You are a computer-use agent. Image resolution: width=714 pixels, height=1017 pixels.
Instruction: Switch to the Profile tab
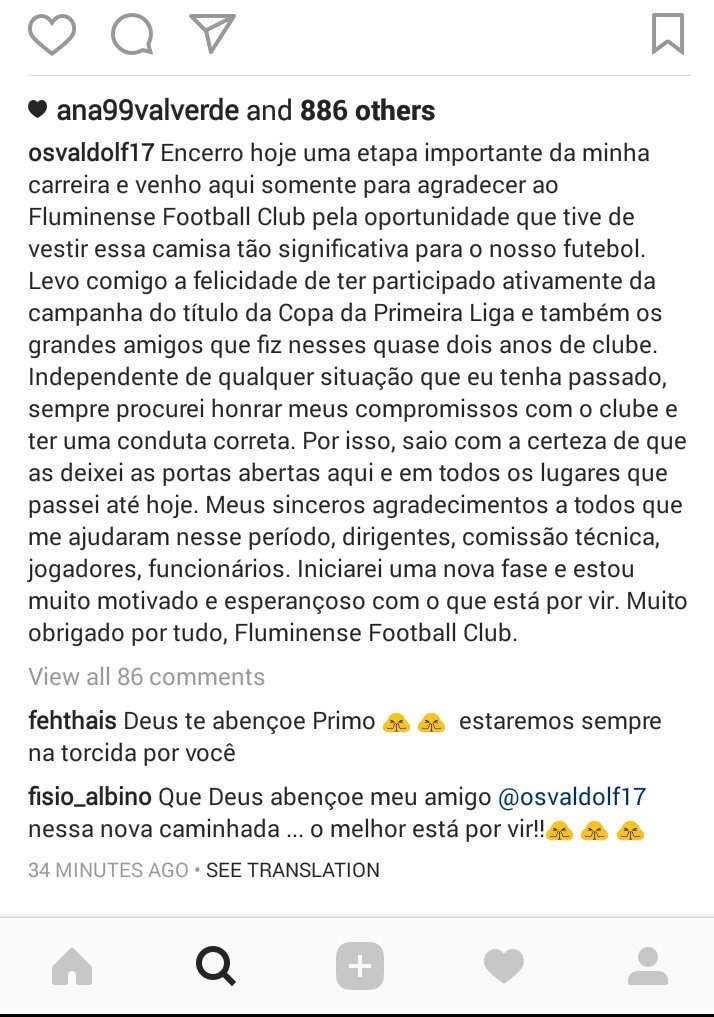tap(647, 966)
